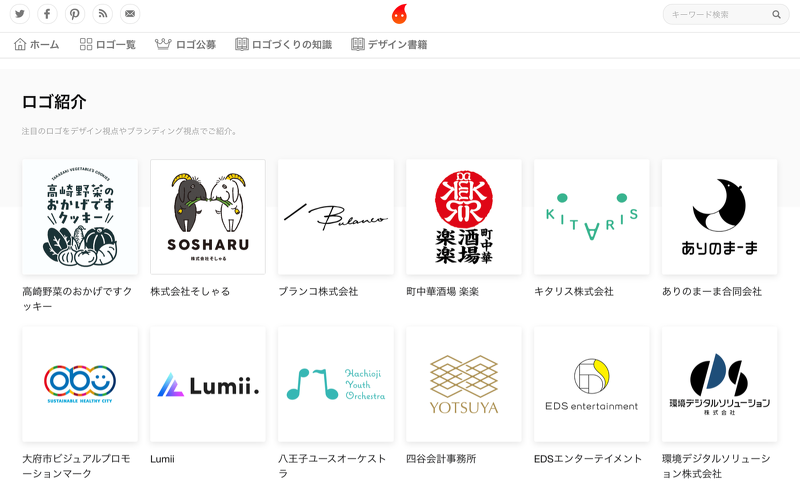800x493 pixels.
Task: Open ロゴづくりの知識
Action: [x=283, y=45]
